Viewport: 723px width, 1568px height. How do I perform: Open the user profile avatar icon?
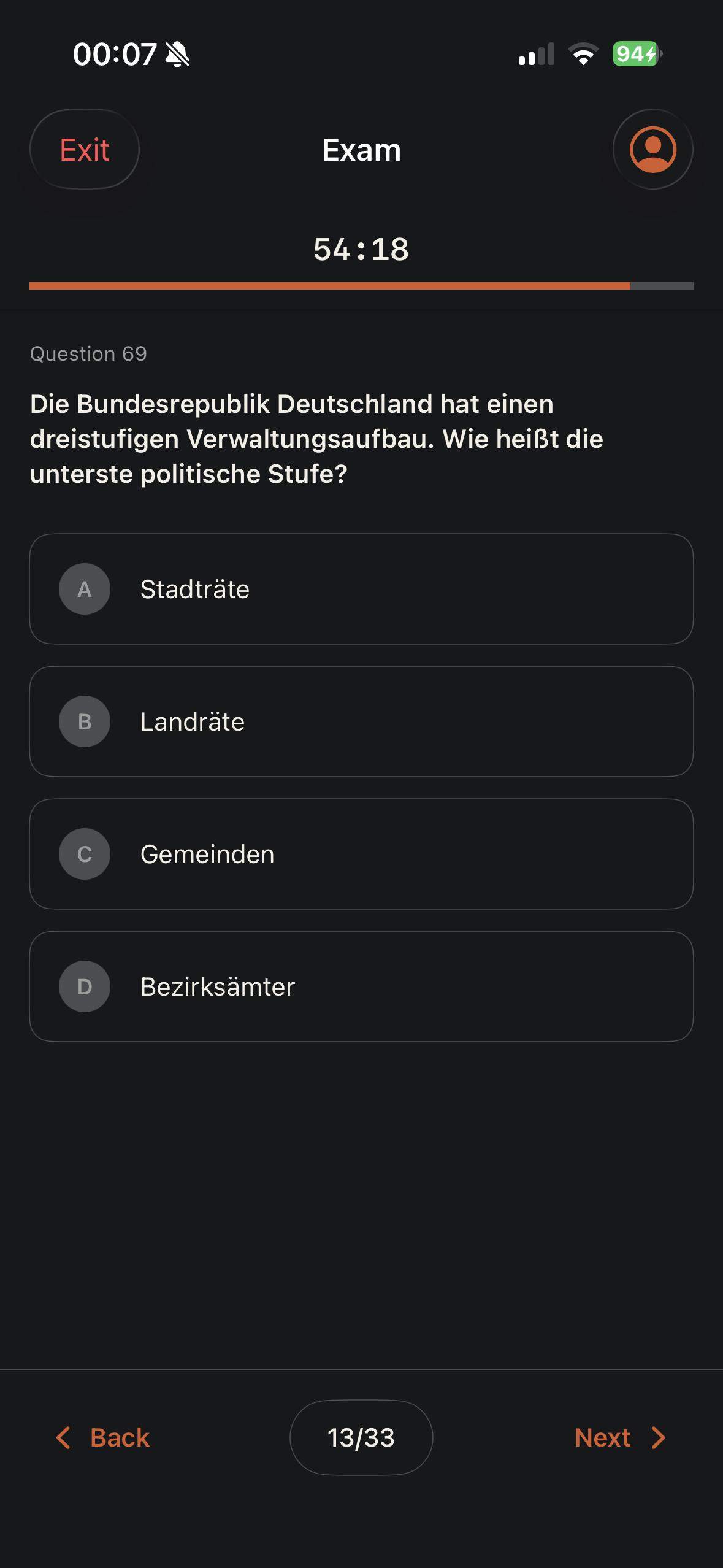pyautogui.click(x=652, y=149)
